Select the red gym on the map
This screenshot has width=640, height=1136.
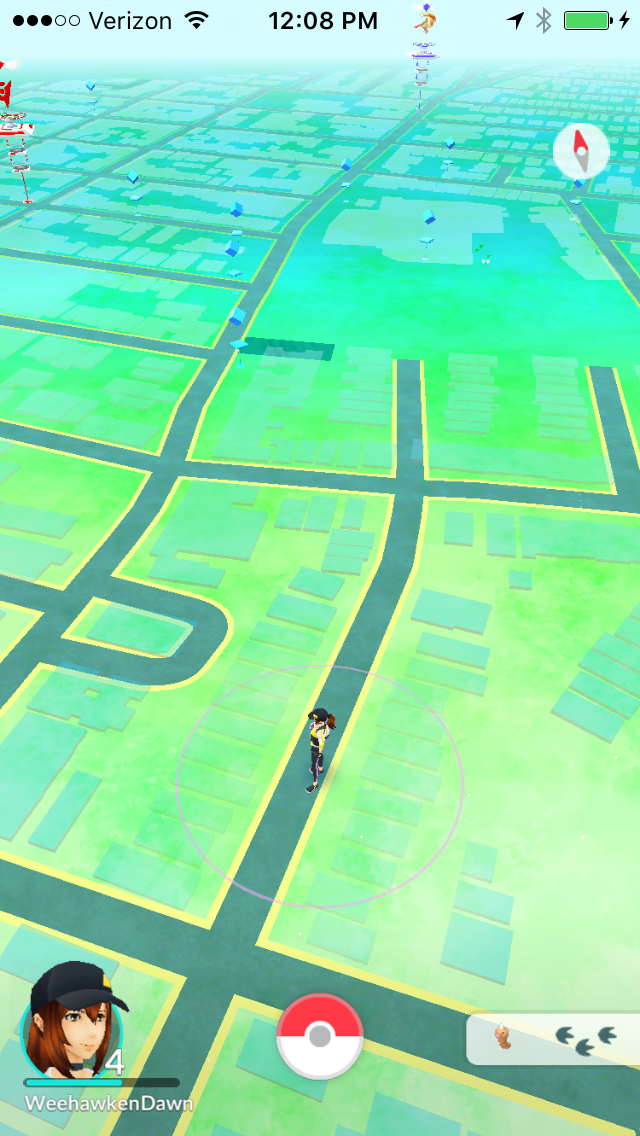tap(16, 130)
